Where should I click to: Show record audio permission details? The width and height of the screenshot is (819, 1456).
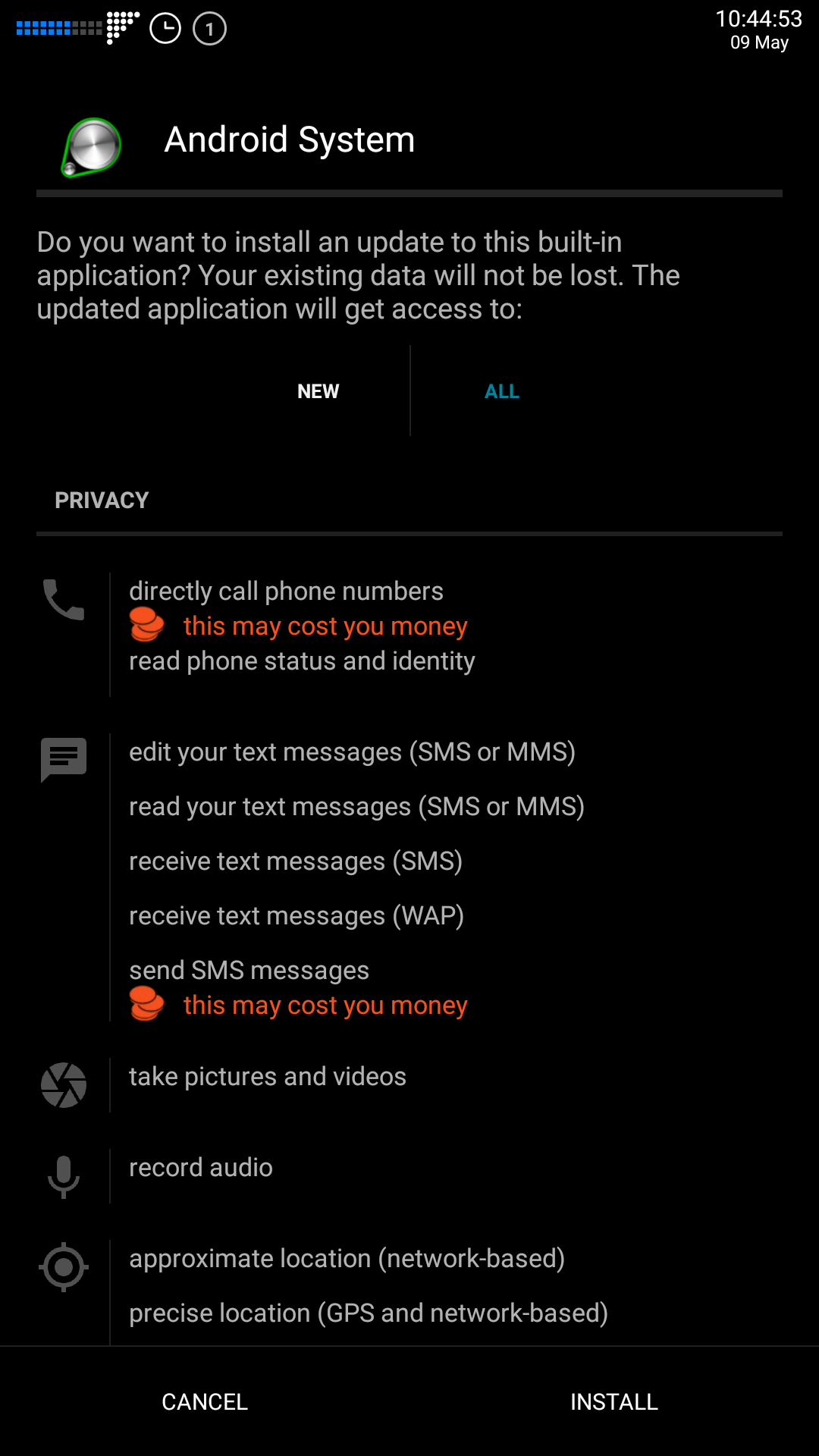[x=201, y=1168]
